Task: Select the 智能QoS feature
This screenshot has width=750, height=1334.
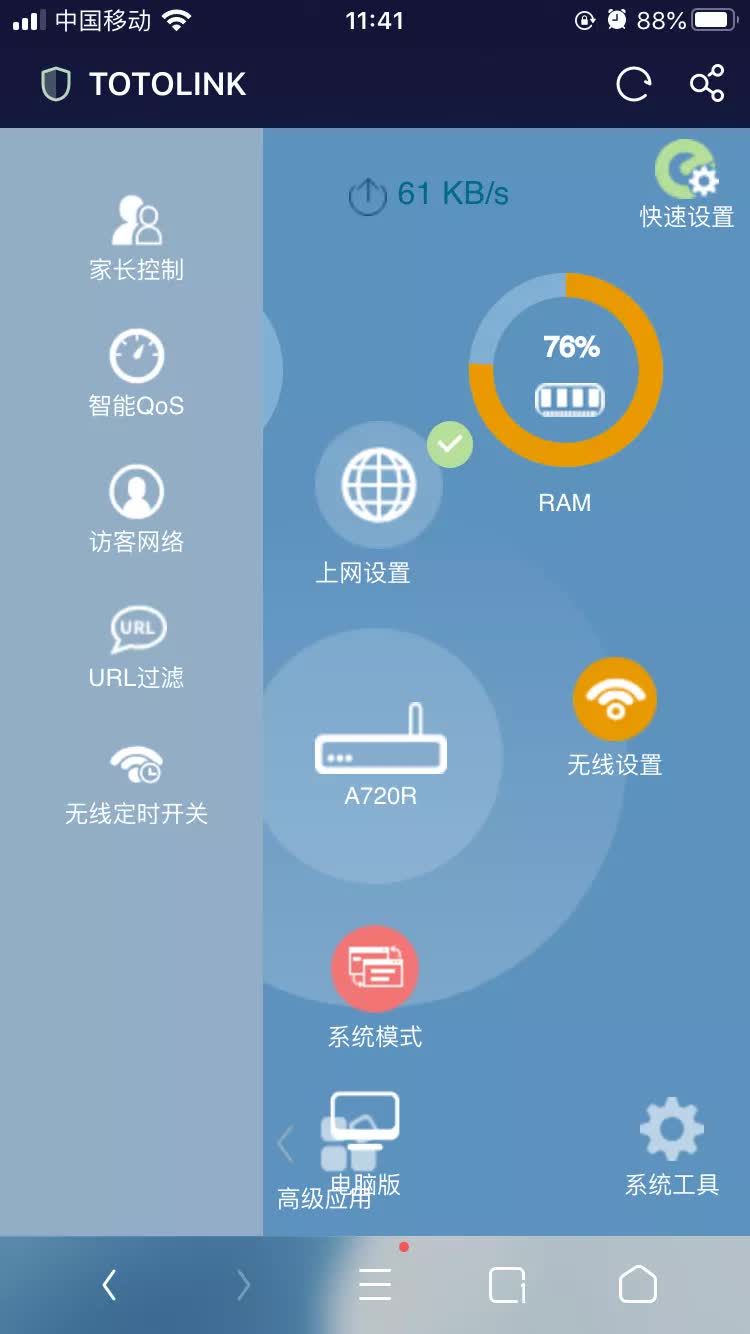Action: [x=137, y=370]
